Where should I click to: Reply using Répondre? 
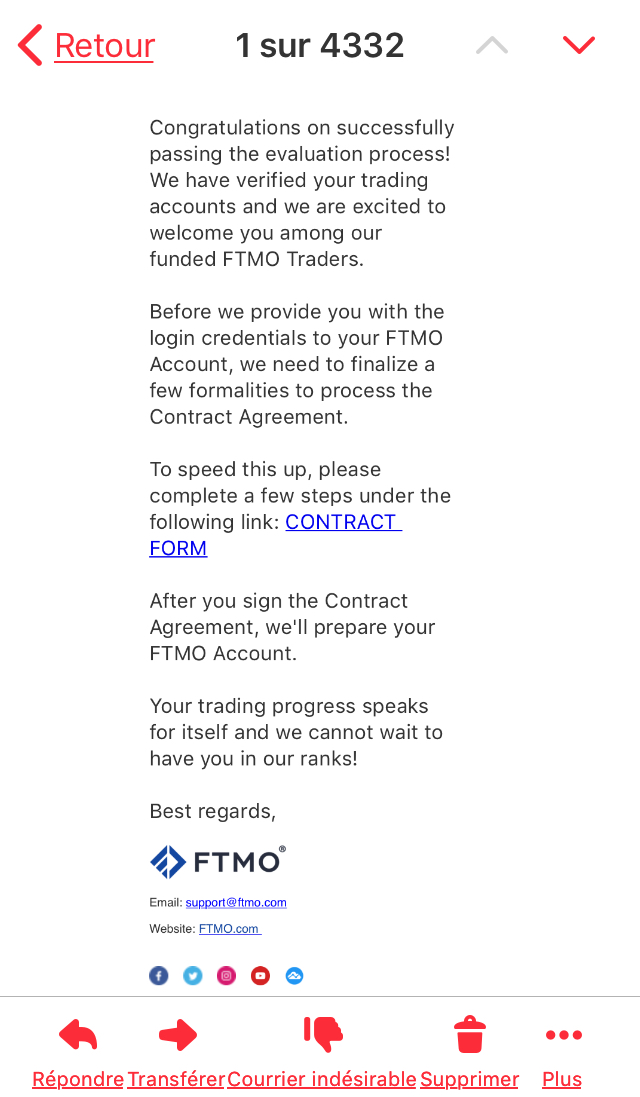78,1052
